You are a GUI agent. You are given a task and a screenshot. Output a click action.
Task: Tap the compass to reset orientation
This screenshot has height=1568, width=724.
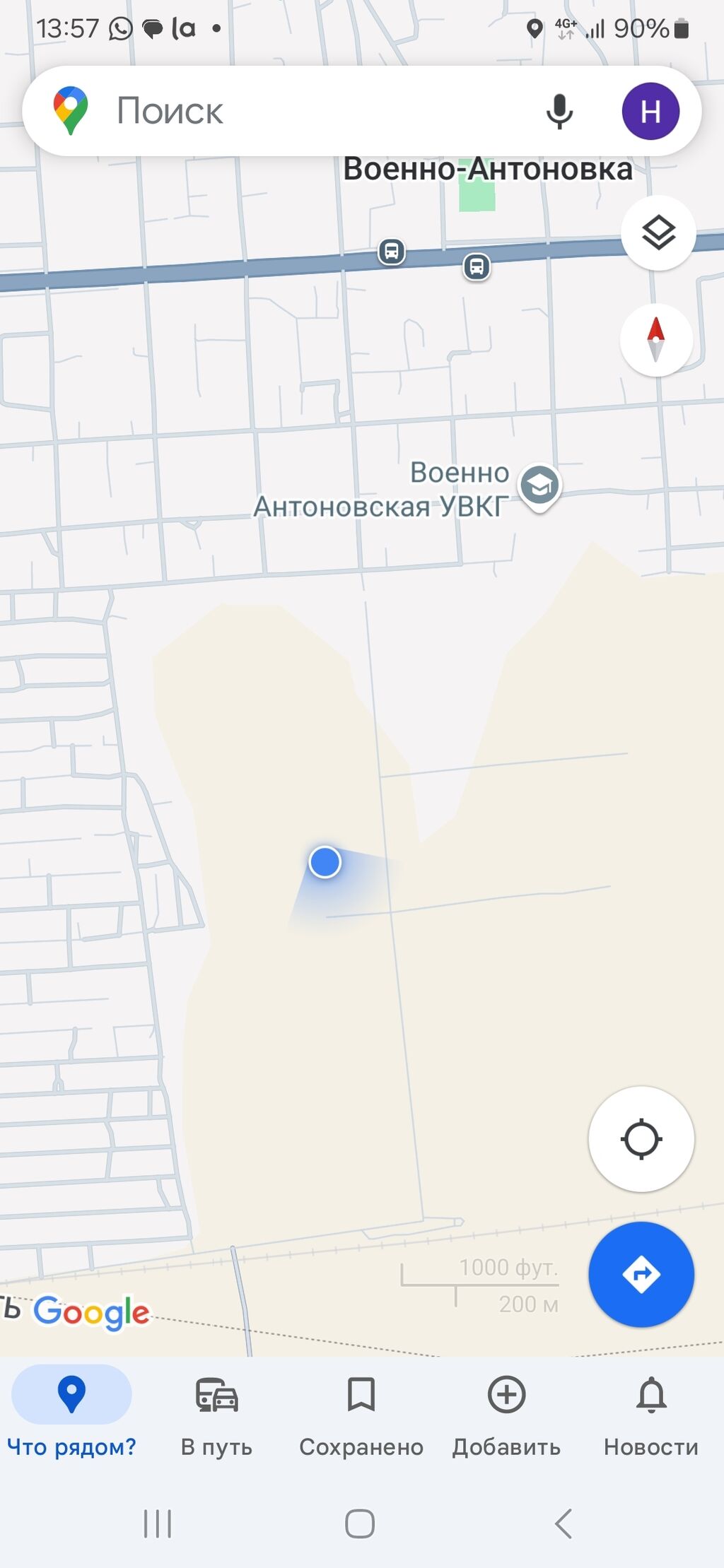pyautogui.click(x=656, y=339)
